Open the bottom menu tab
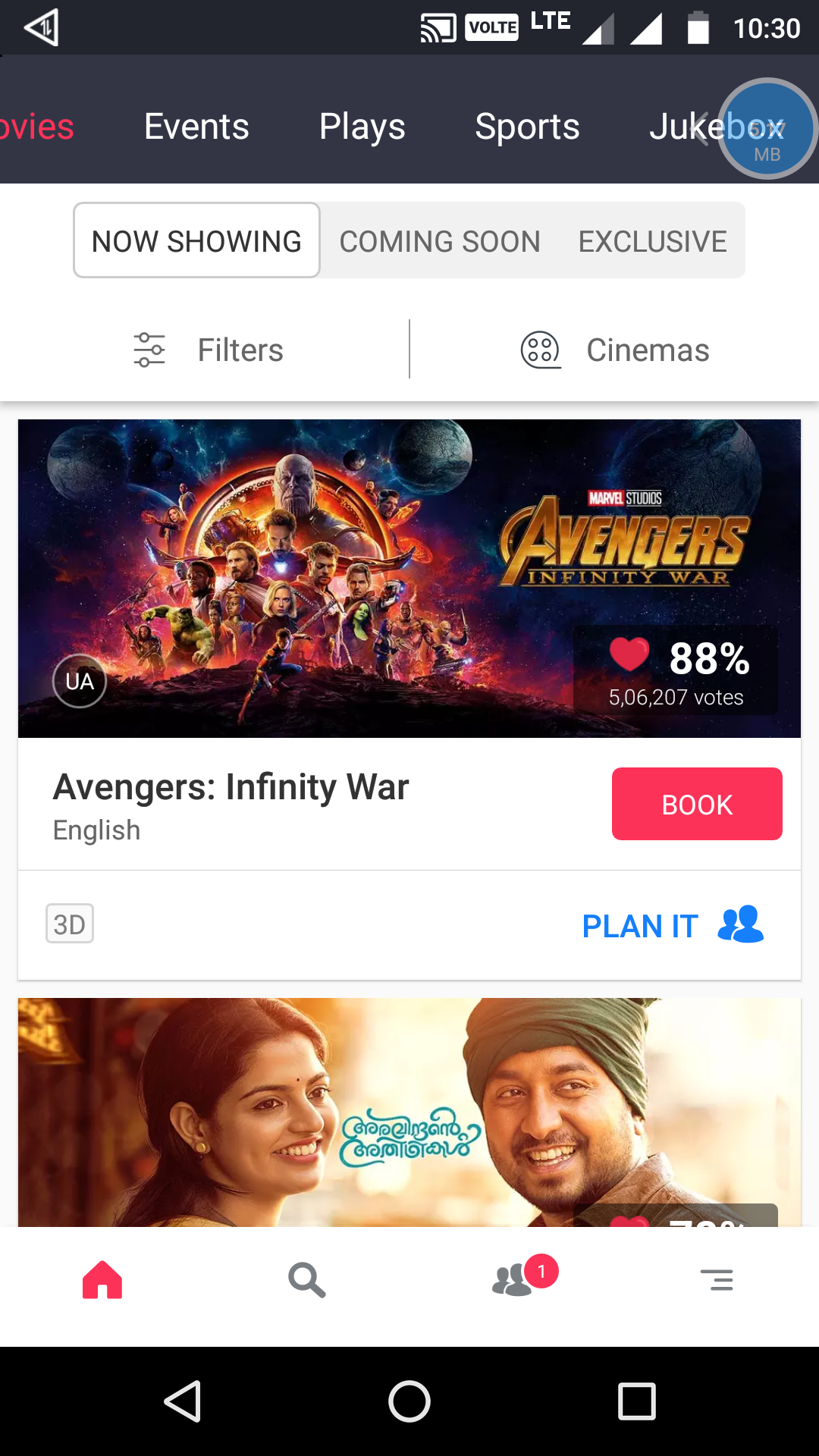The image size is (819, 1456). [717, 1280]
